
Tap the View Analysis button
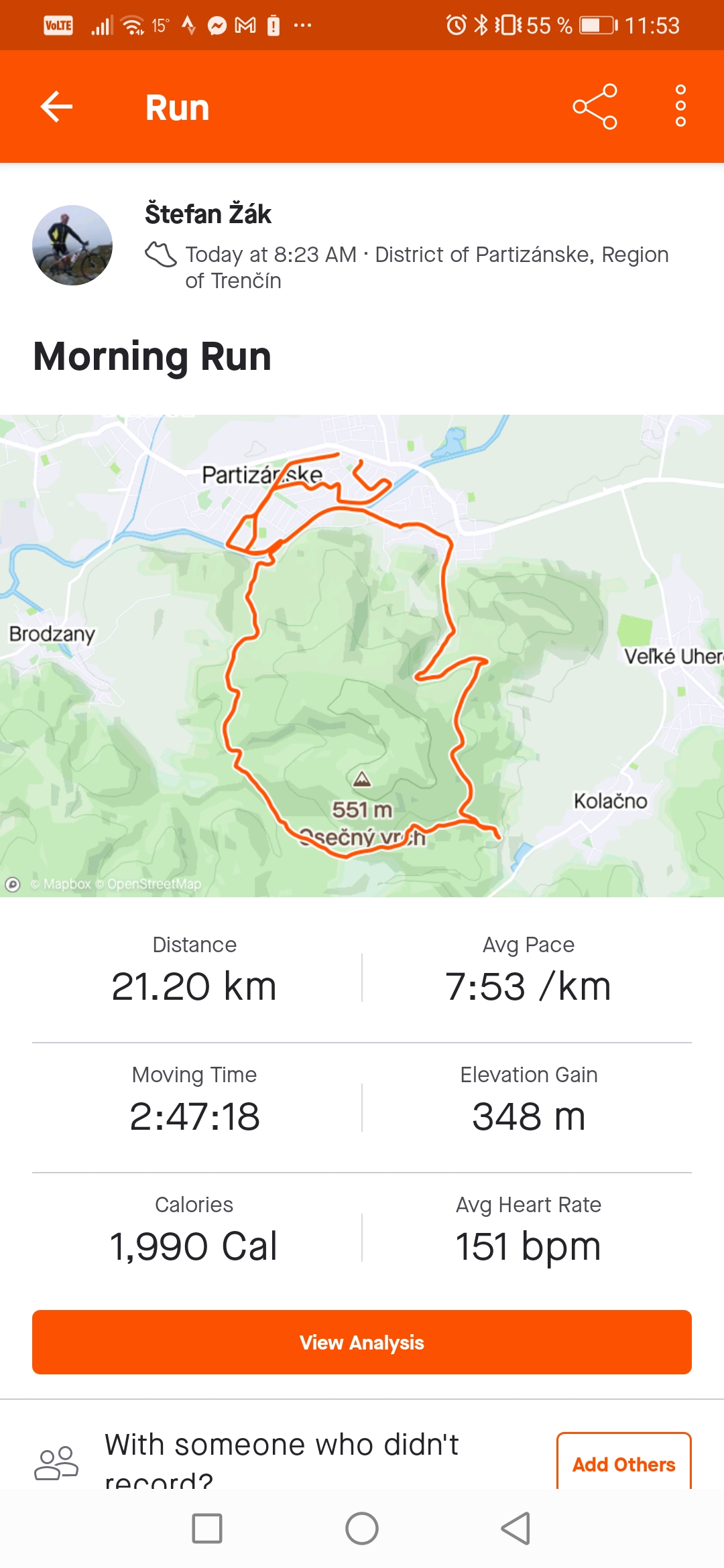point(362,1342)
